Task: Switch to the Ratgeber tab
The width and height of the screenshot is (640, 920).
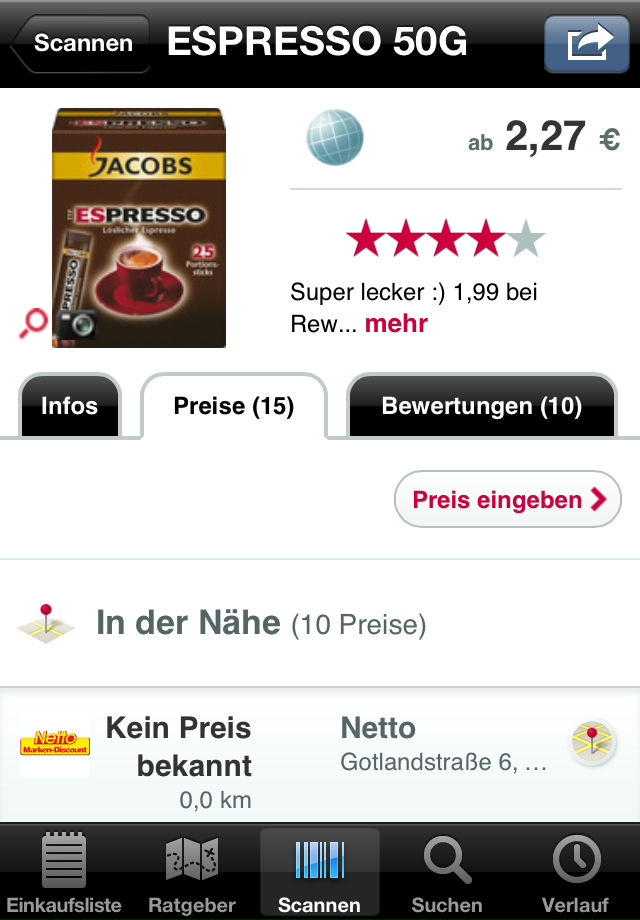Action: pos(192,872)
